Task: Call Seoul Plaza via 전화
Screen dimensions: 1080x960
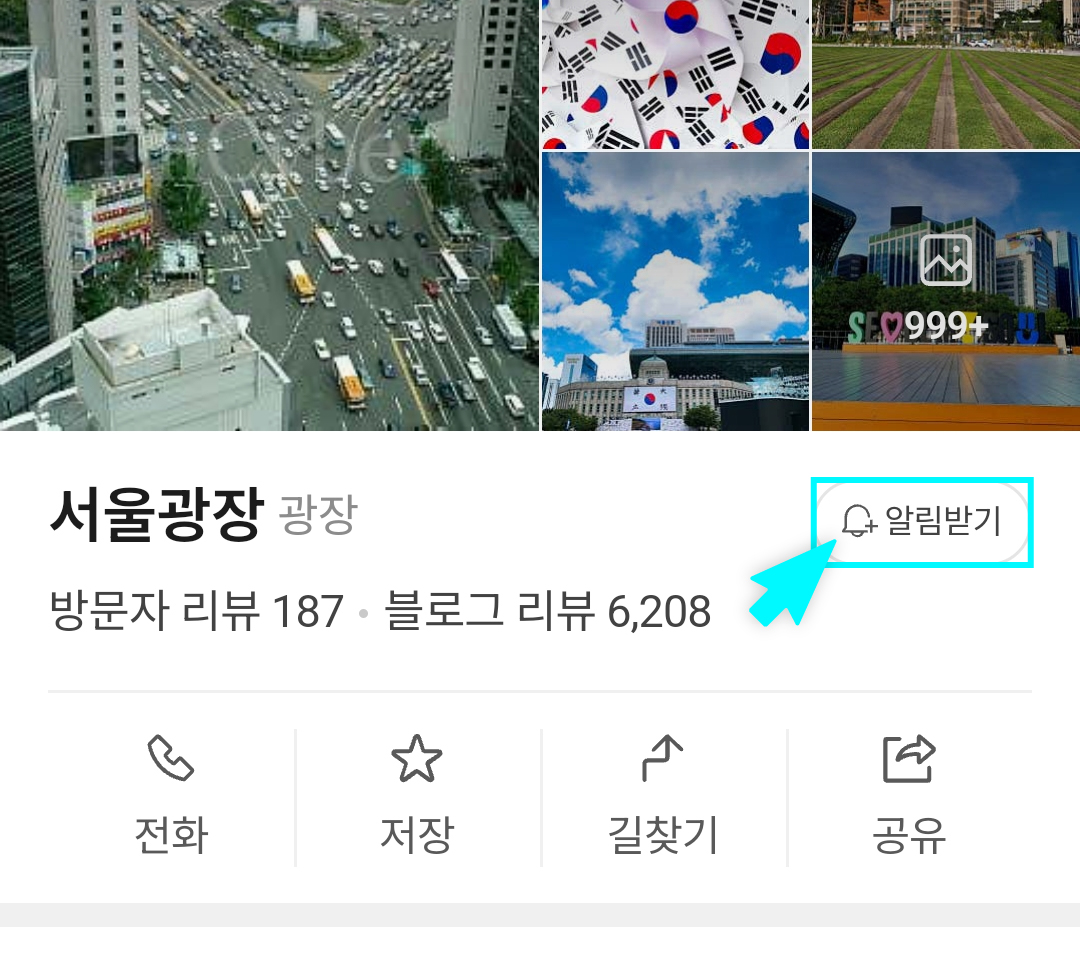Action: coord(171,797)
